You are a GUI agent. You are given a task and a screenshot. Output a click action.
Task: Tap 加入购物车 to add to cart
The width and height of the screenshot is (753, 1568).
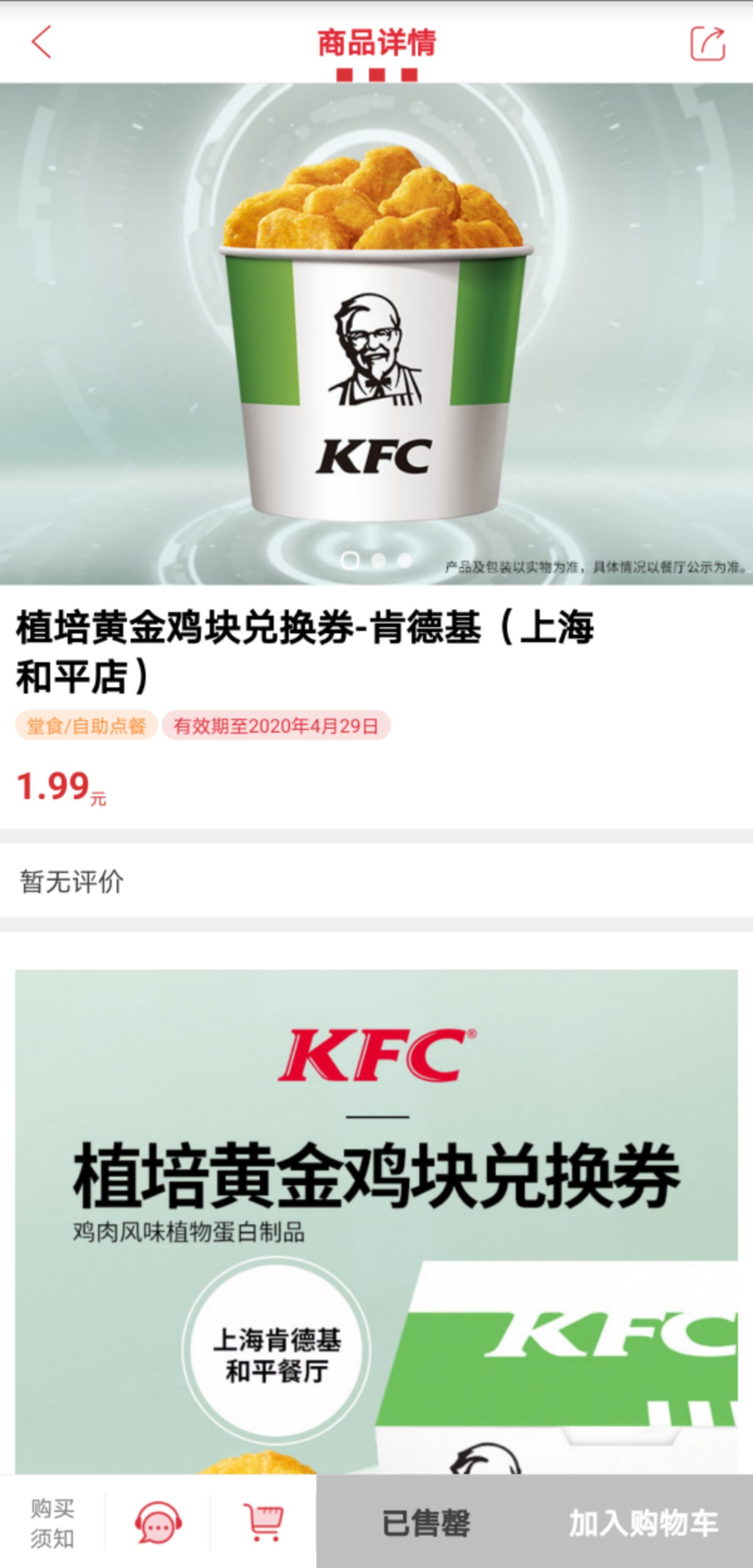643,1523
